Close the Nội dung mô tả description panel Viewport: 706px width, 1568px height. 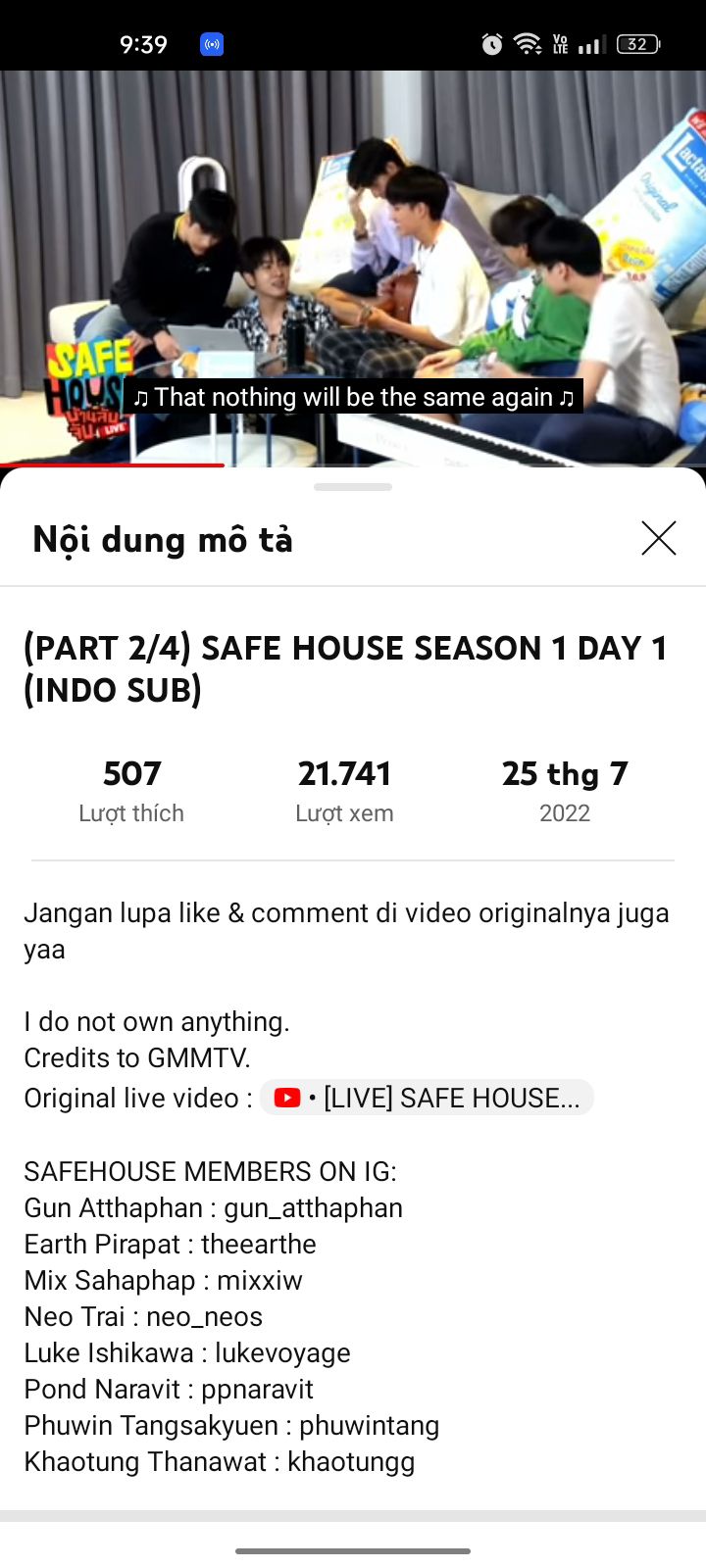tap(658, 538)
